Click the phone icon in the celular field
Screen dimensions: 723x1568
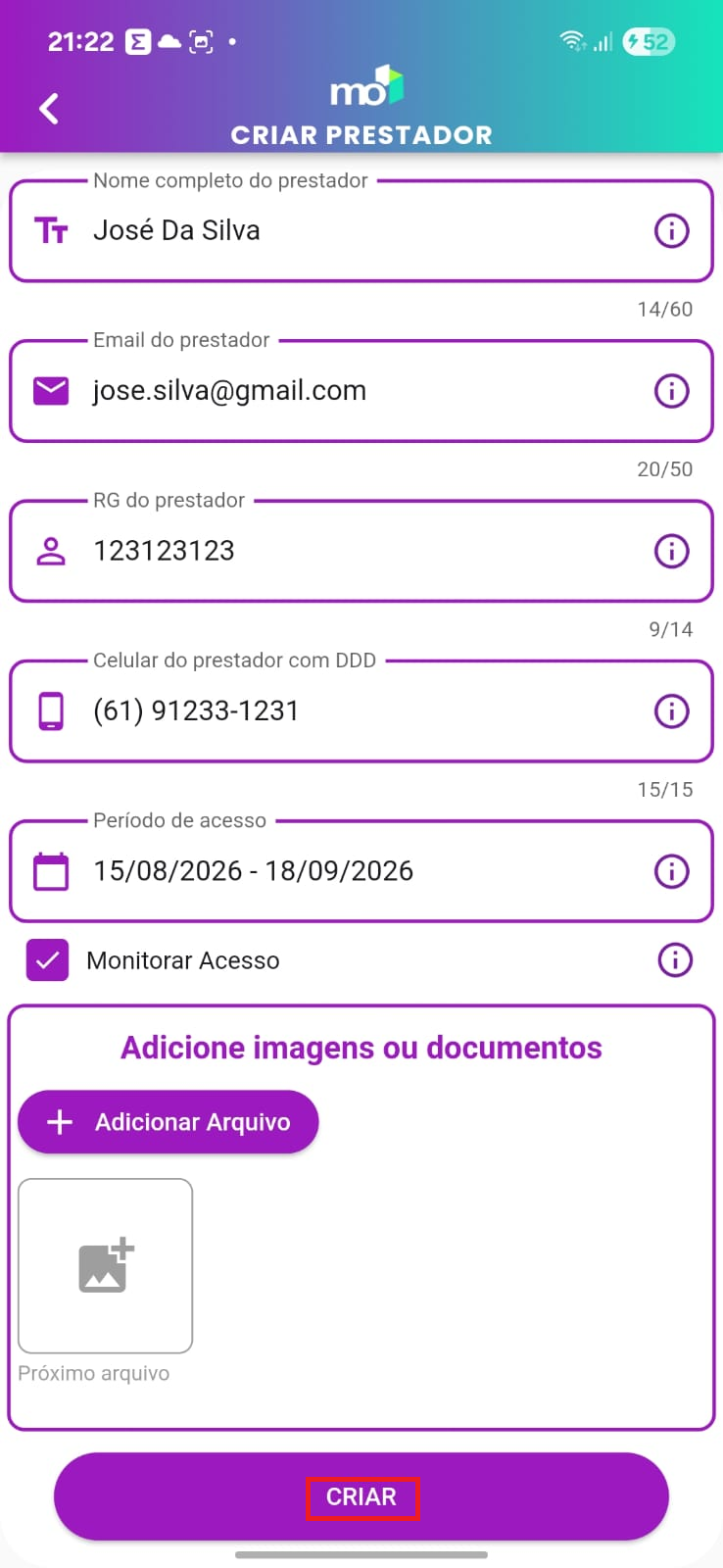pyautogui.click(x=50, y=710)
